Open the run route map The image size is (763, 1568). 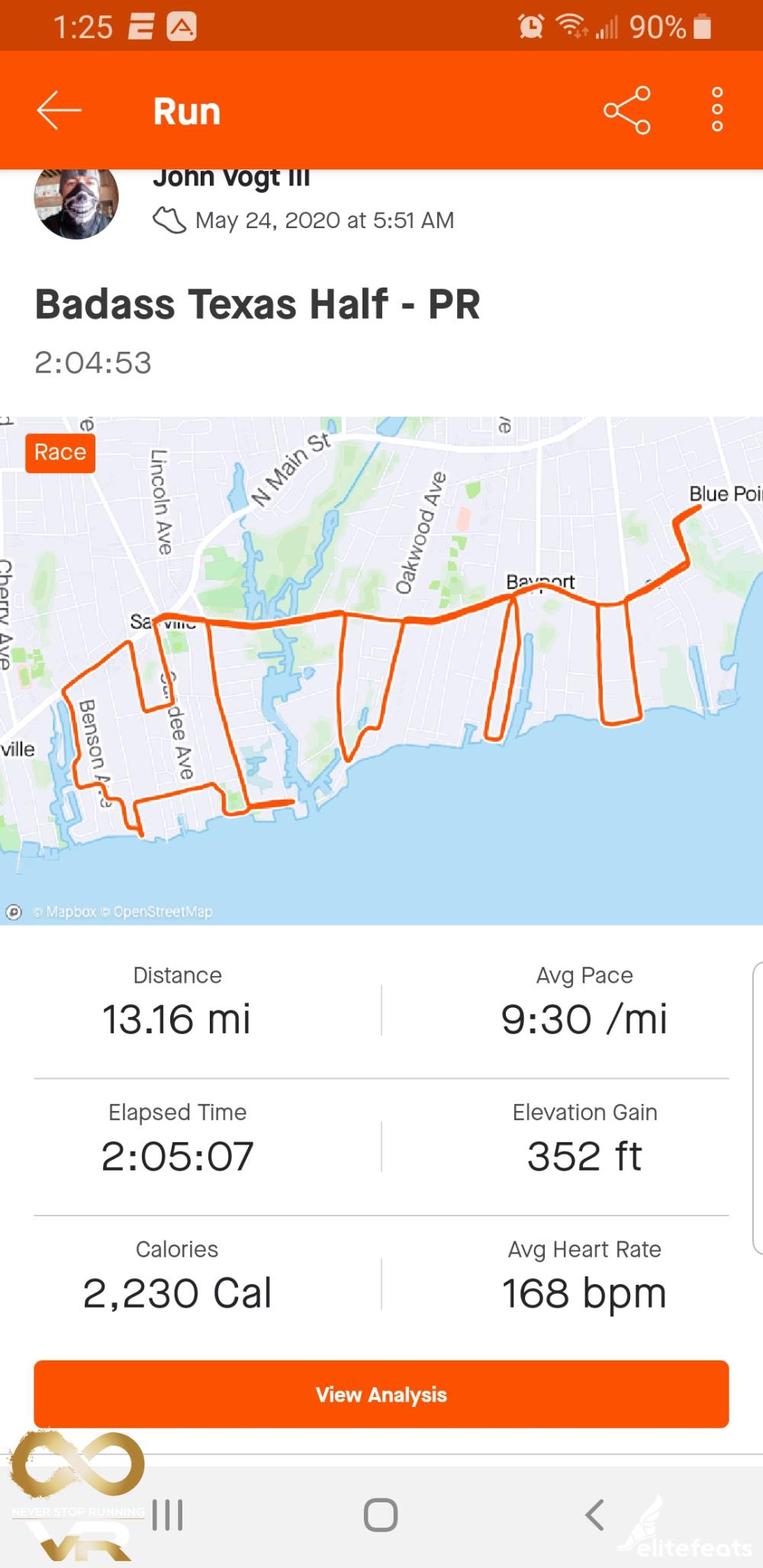[381, 670]
